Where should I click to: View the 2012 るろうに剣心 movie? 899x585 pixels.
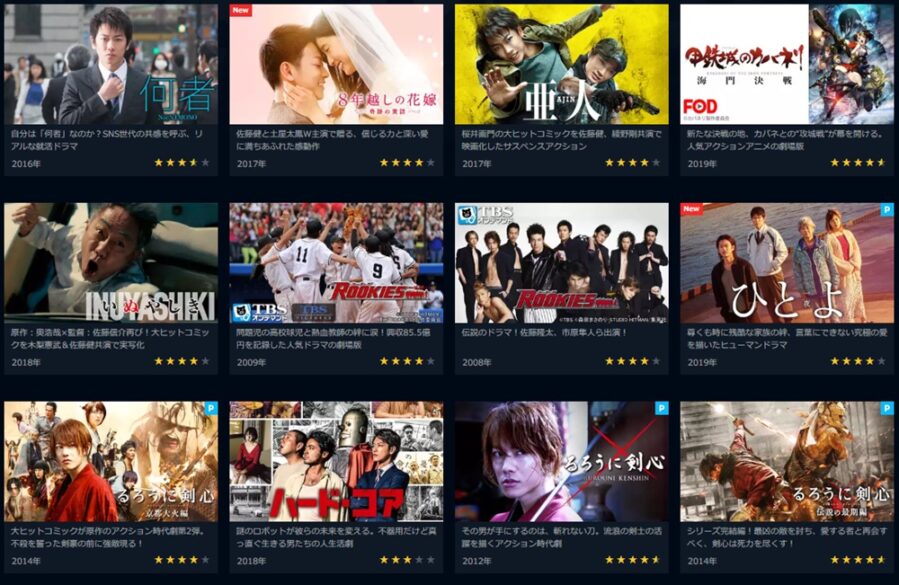click(561, 461)
